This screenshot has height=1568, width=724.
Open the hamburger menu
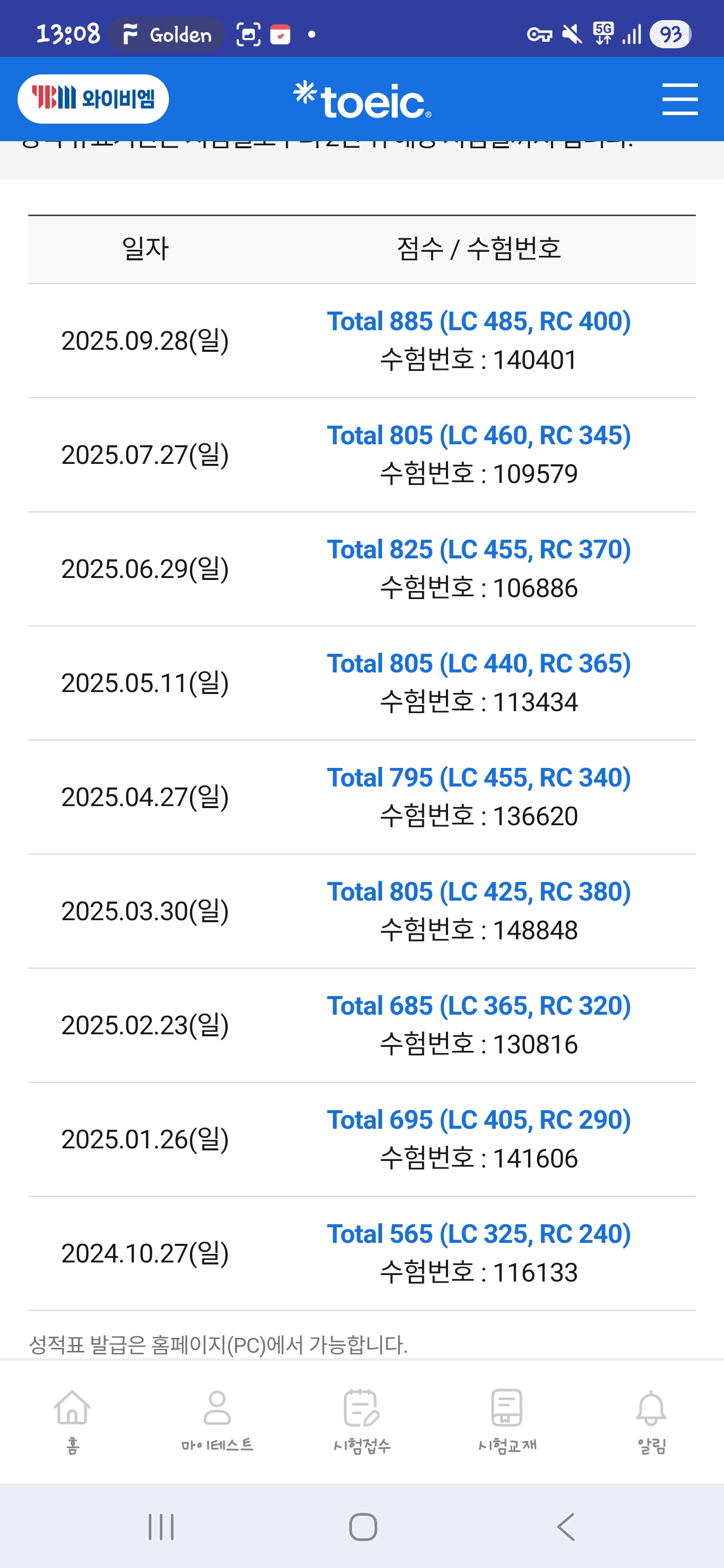pos(680,99)
